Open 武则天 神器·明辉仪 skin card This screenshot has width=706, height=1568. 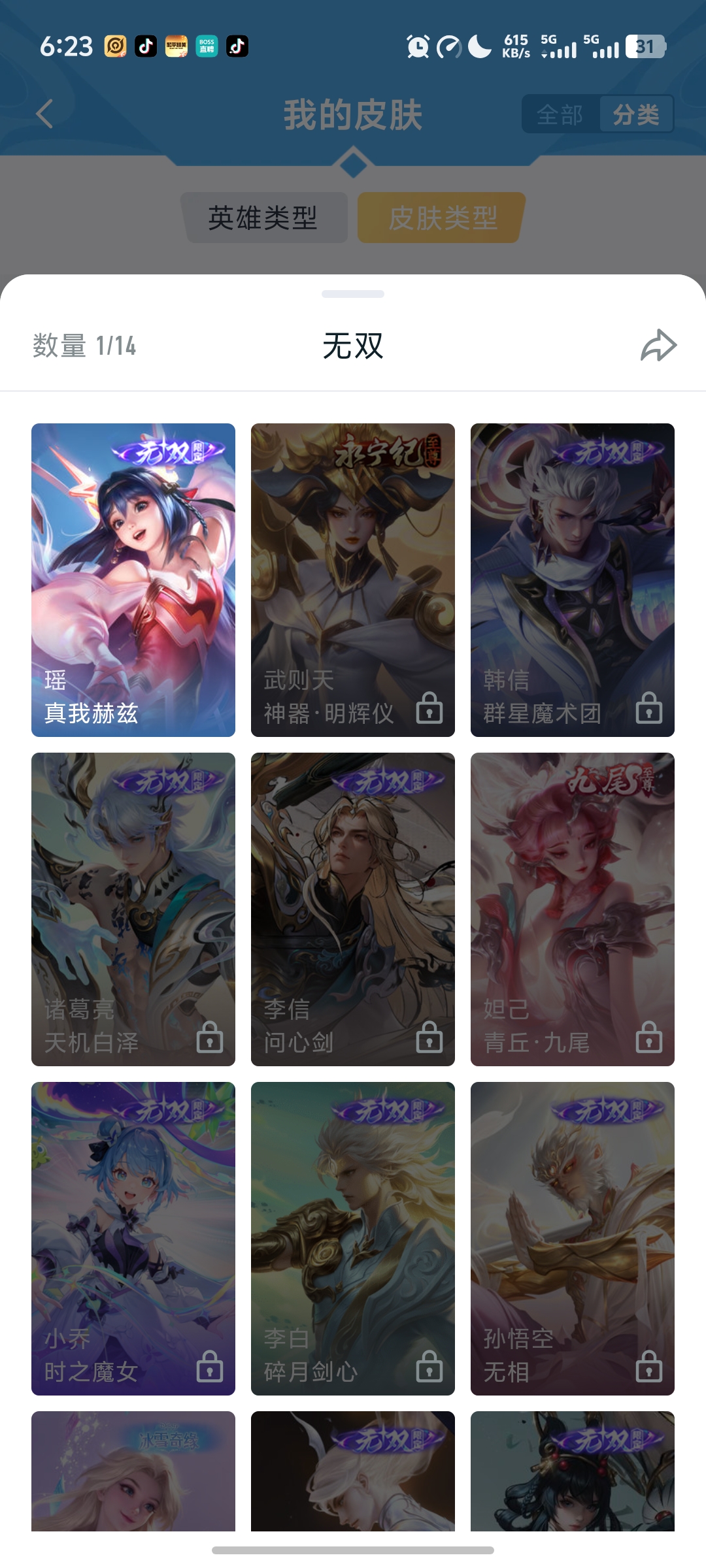pos(353,580)
